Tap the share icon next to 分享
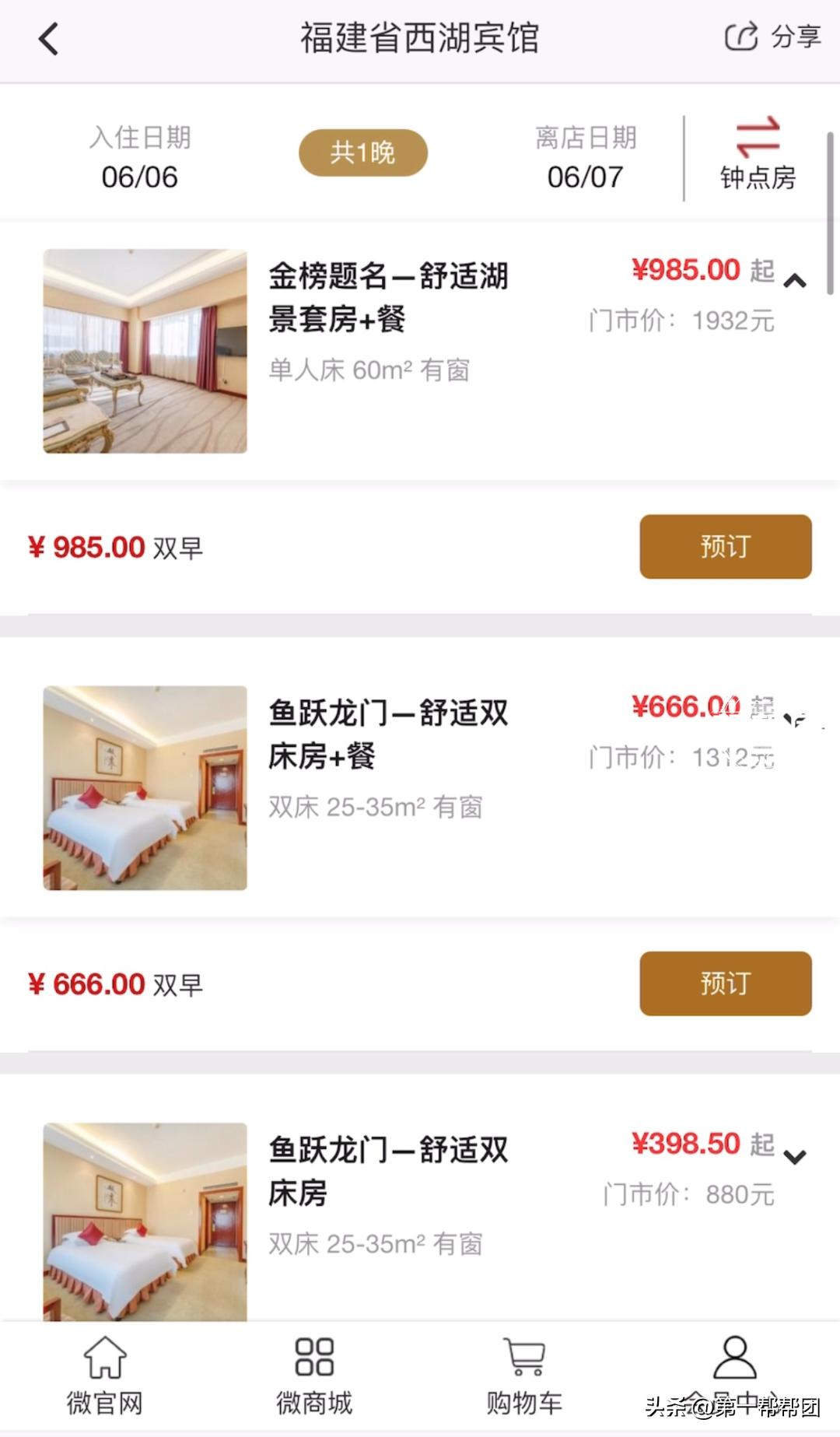This screenshot has width=840, height=1437. click(x=740, y=36)
